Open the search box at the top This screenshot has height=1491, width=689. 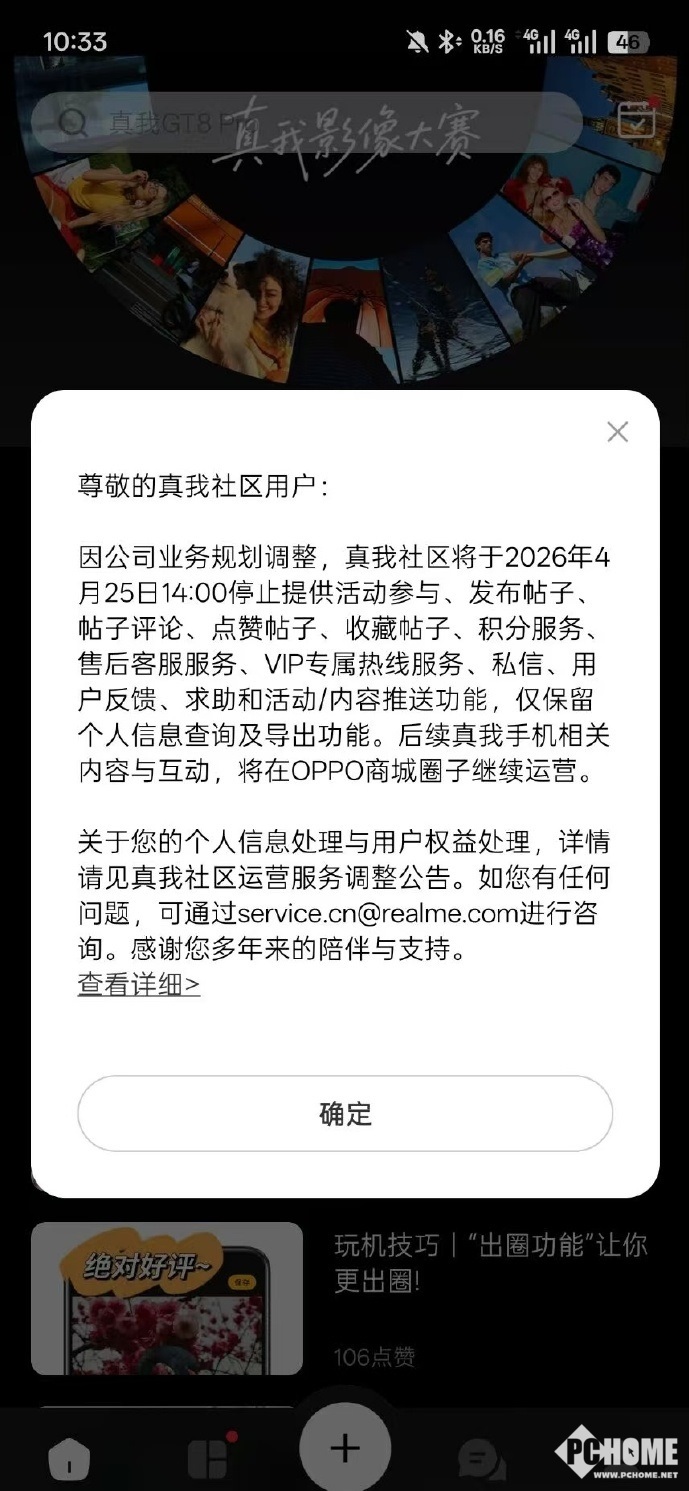pyautogui.click(x=300, y=122)
